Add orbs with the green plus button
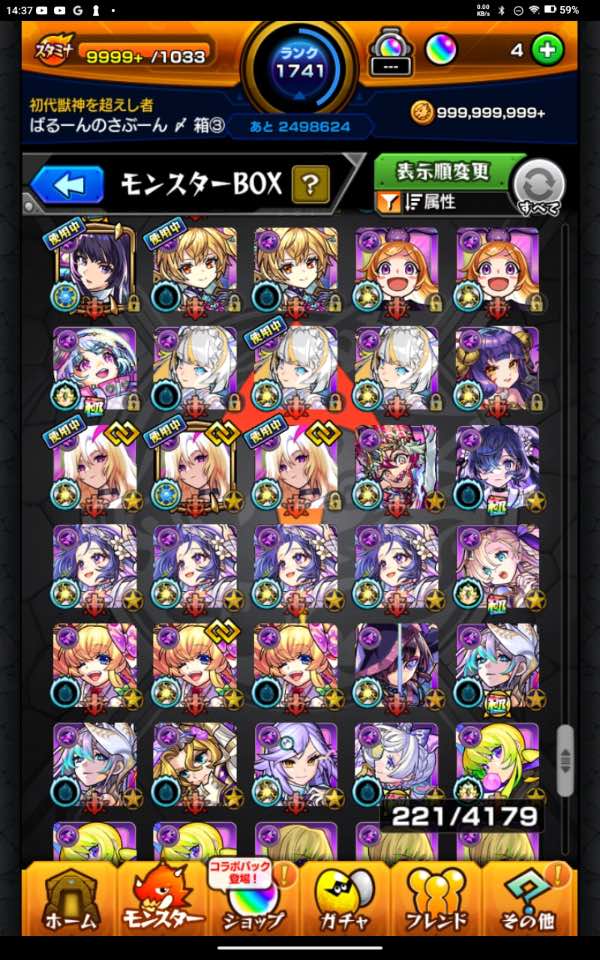 point(546,51)
